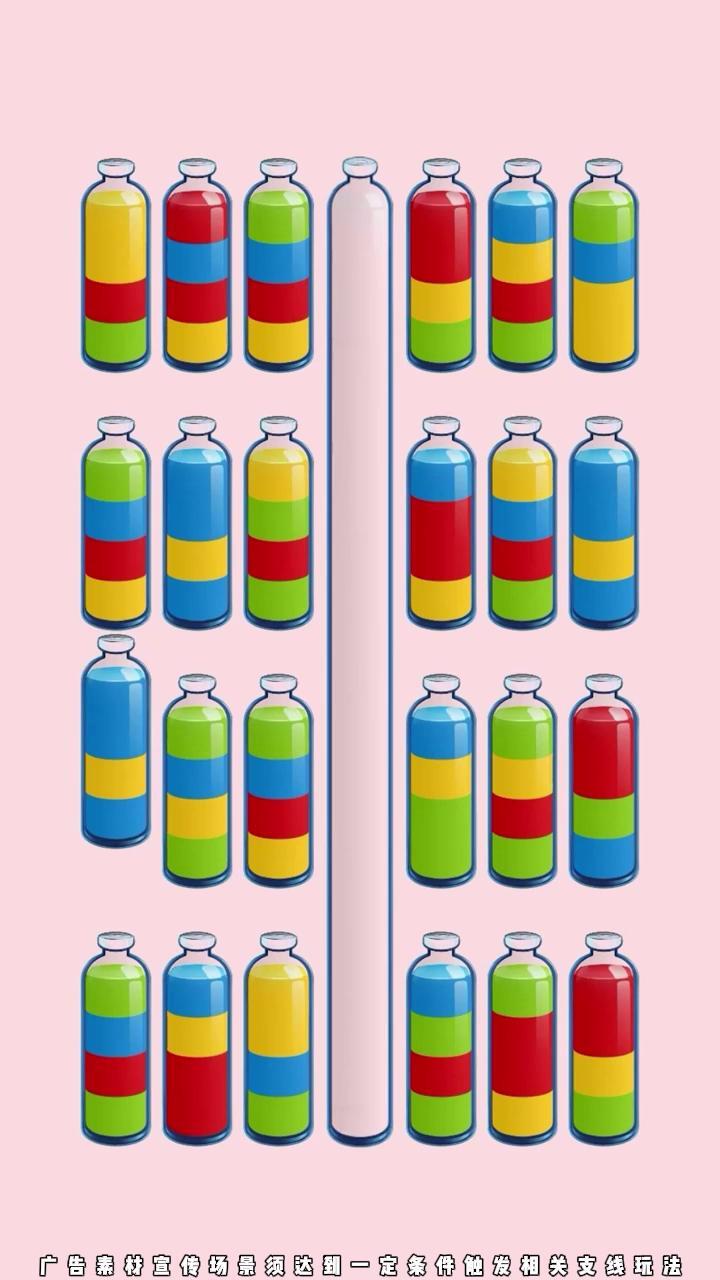720x1280 pixels.
Task: Select the green-yellow-green striped bottle
Action: click(x=195, y=780)
